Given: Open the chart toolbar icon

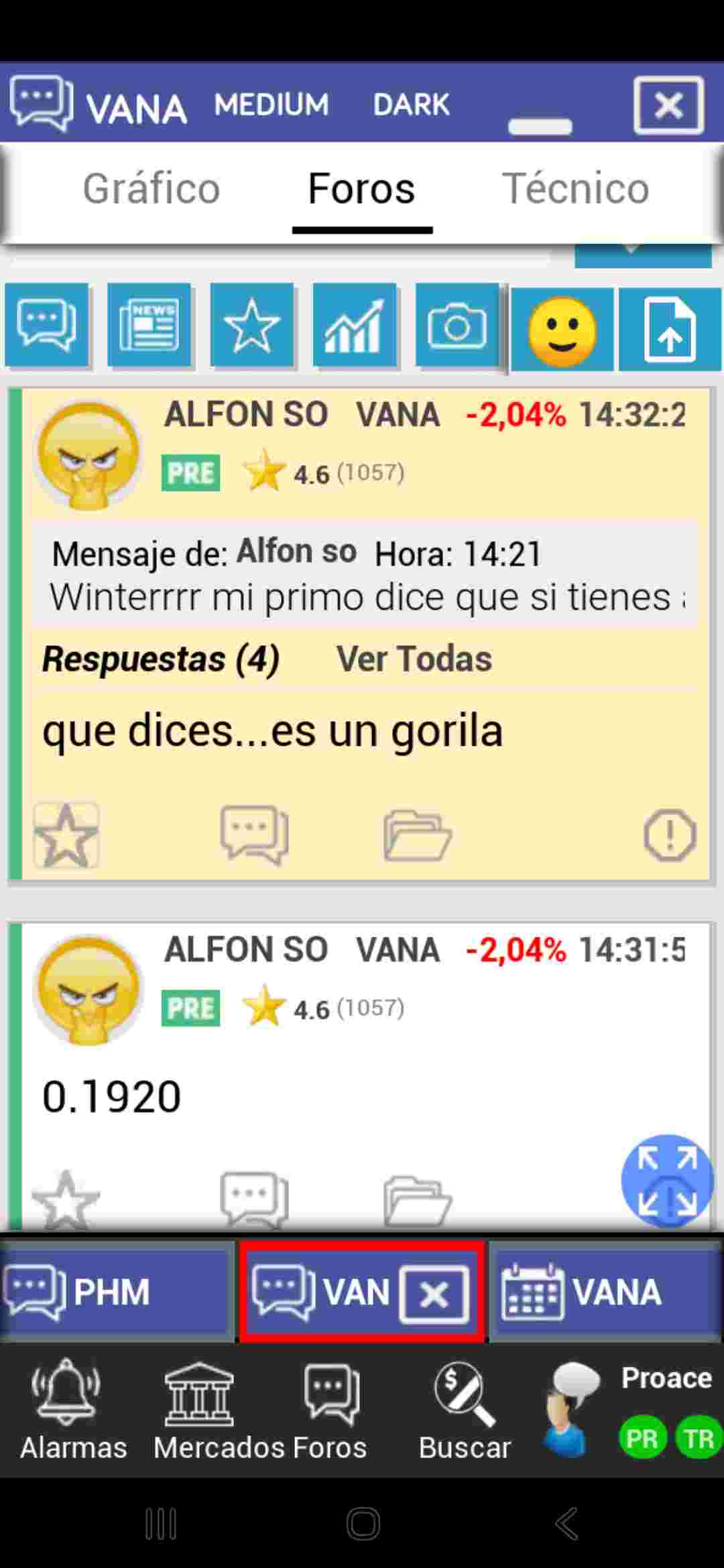Looking at the screenshot, I should point(354,326).
